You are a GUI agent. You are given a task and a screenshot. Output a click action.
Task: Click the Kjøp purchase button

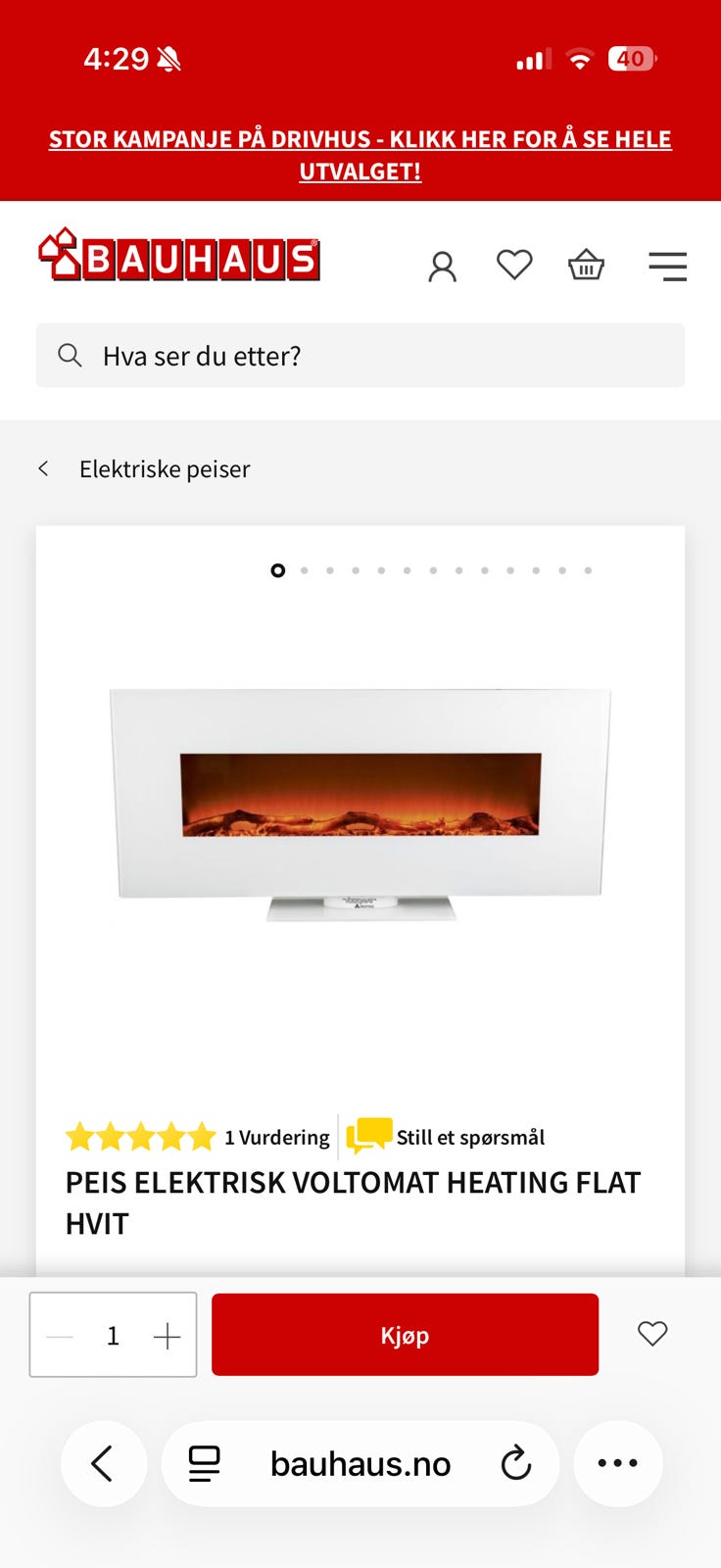tap(405, 1335)
